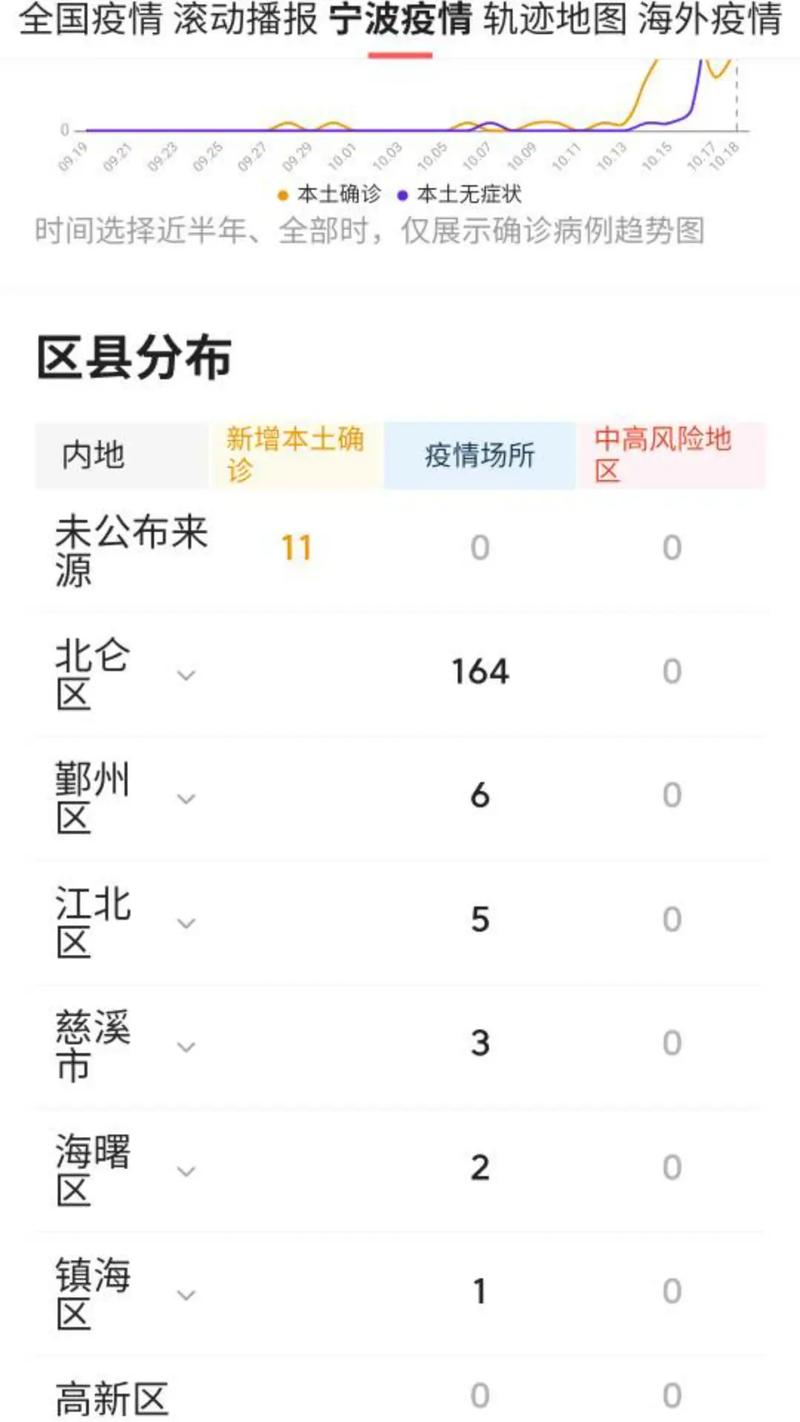Expand the 鄞州区 district row
Image resolution: width=800 pixels, height=1422 pixels.
[x=186, y=799]
